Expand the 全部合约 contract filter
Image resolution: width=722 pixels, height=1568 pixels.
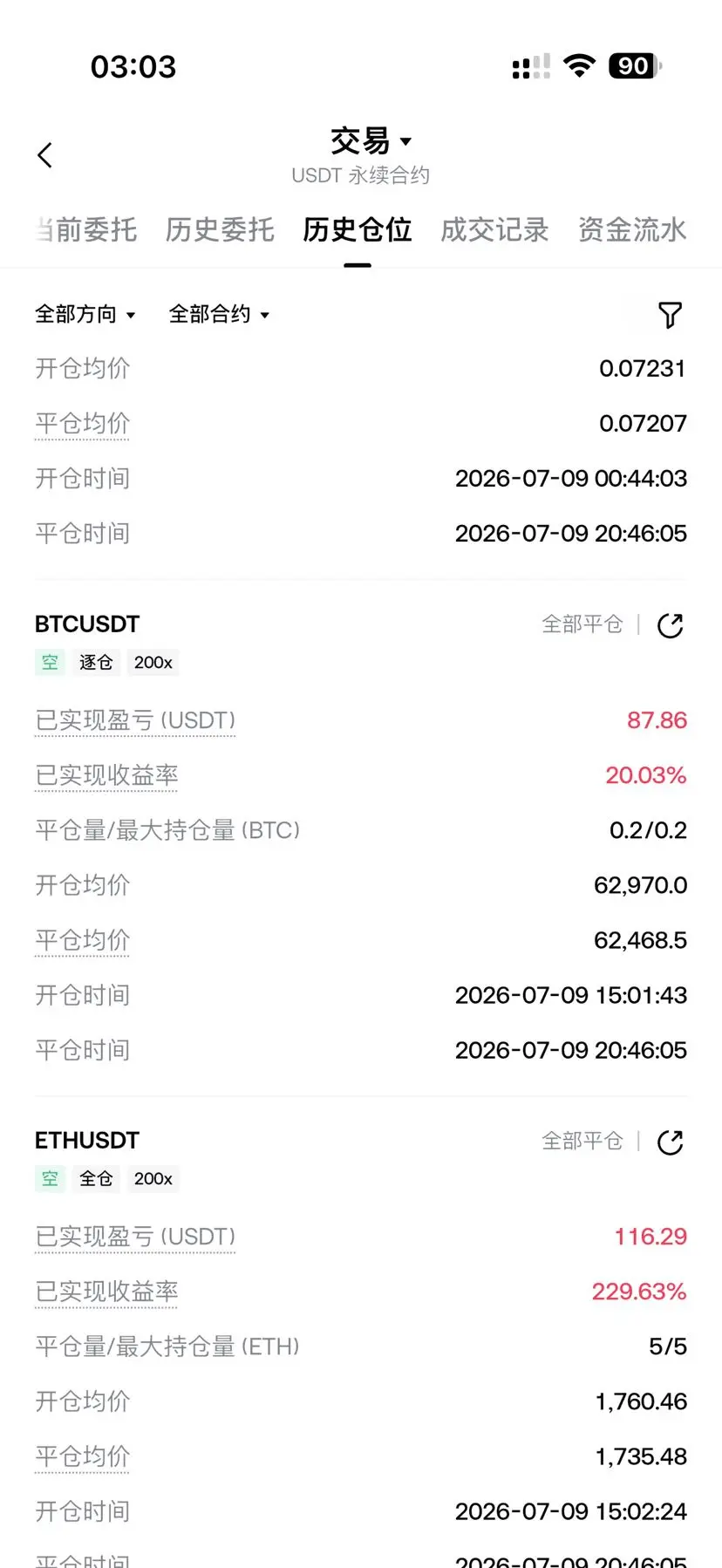click(219, 314)
